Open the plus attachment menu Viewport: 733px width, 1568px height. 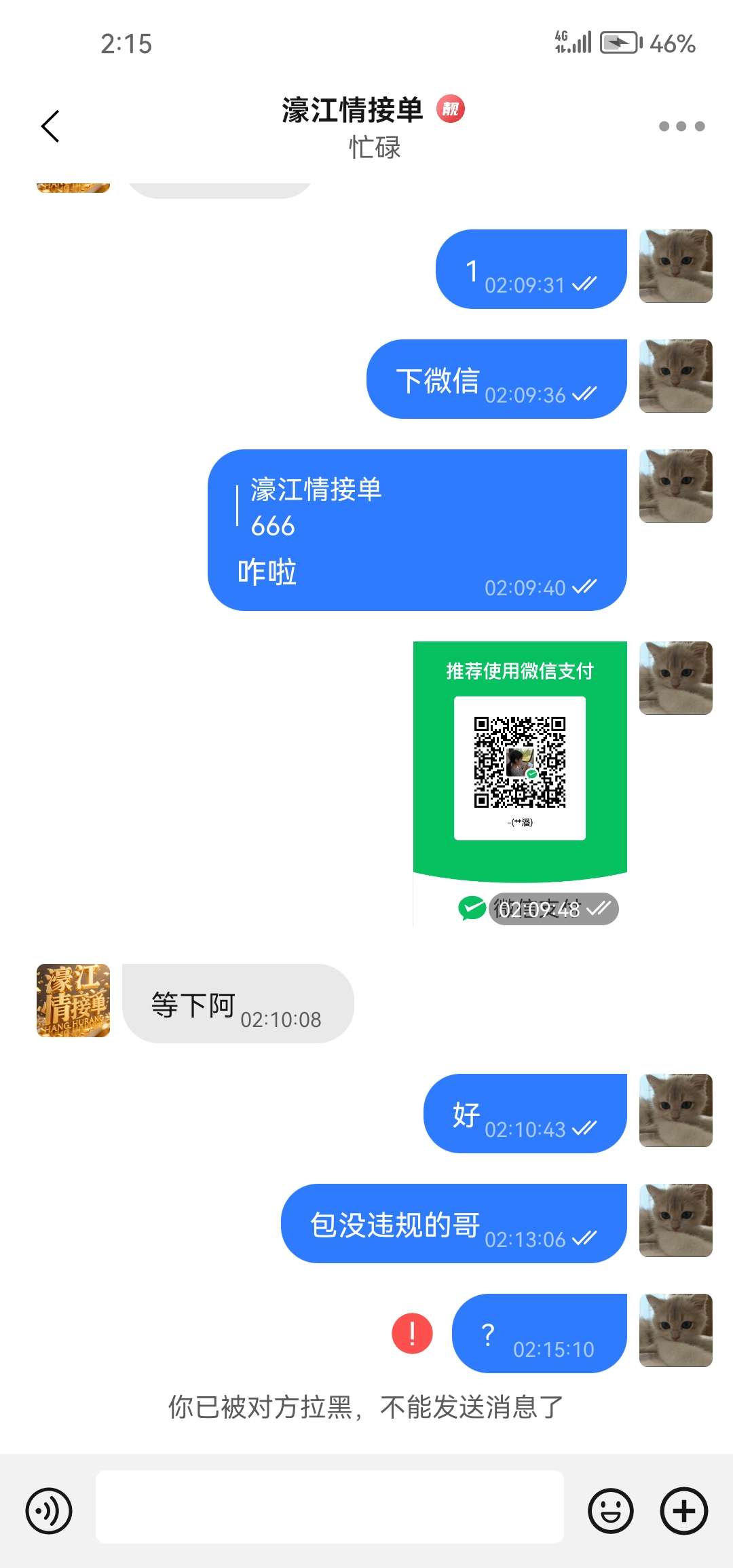pos(683,1511)
